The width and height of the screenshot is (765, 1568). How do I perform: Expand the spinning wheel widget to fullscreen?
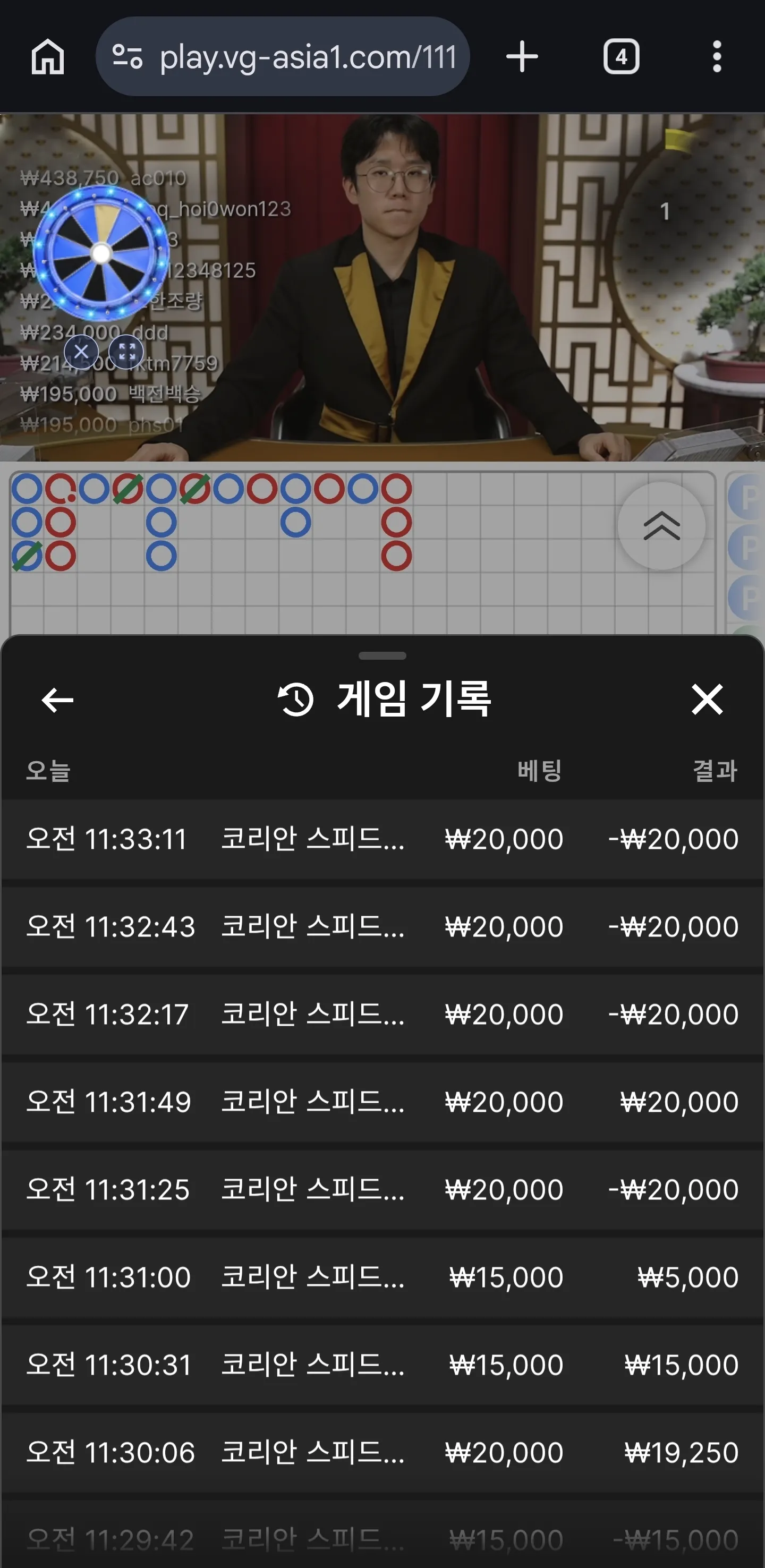click(x=126, y=351)
